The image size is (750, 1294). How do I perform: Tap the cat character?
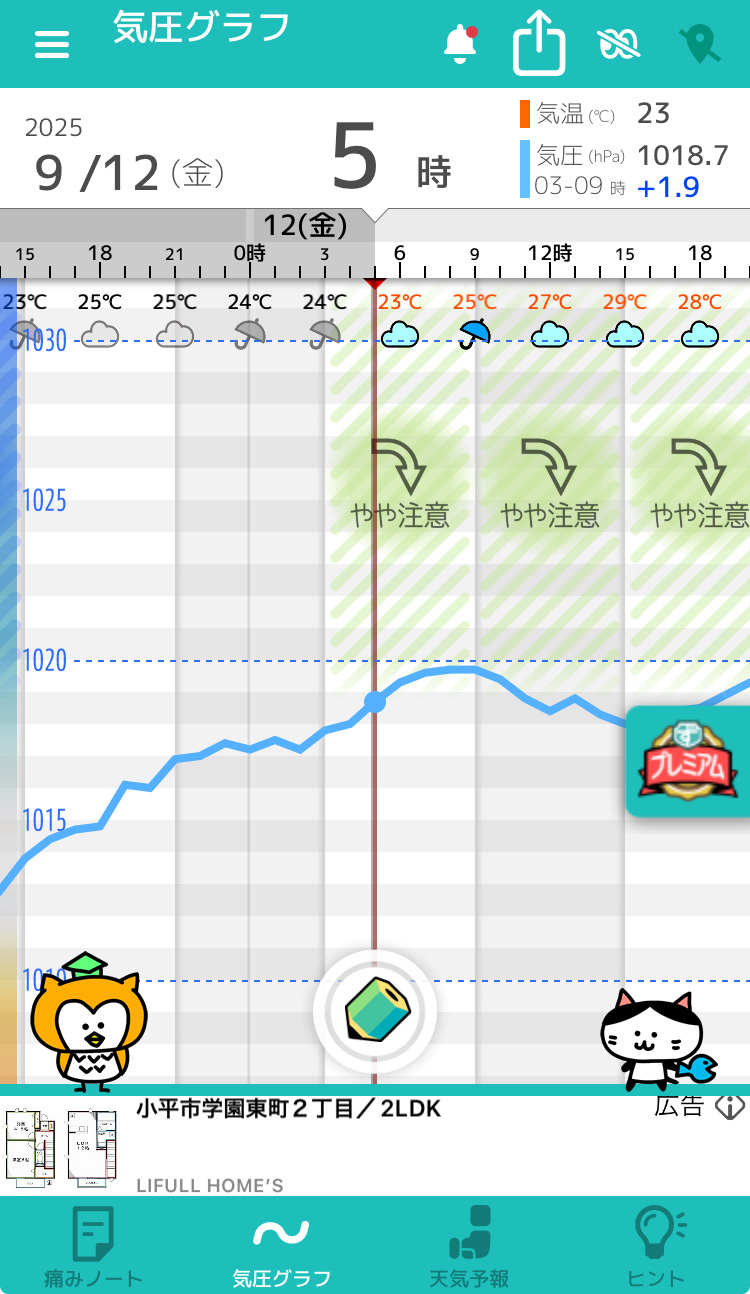click(x=650, y=1038)
